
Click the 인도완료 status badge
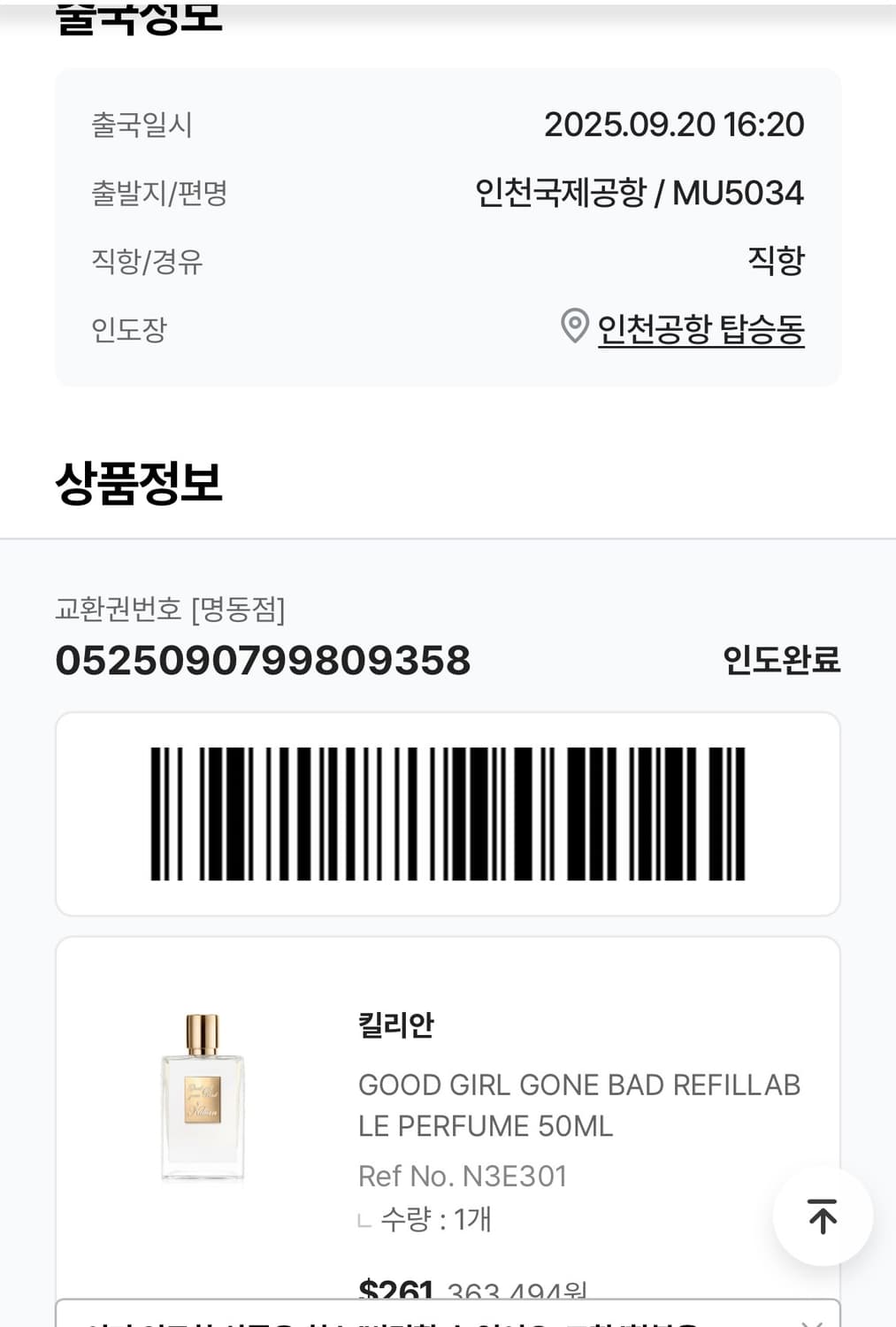pyautogui.click(x=782, y=658)
